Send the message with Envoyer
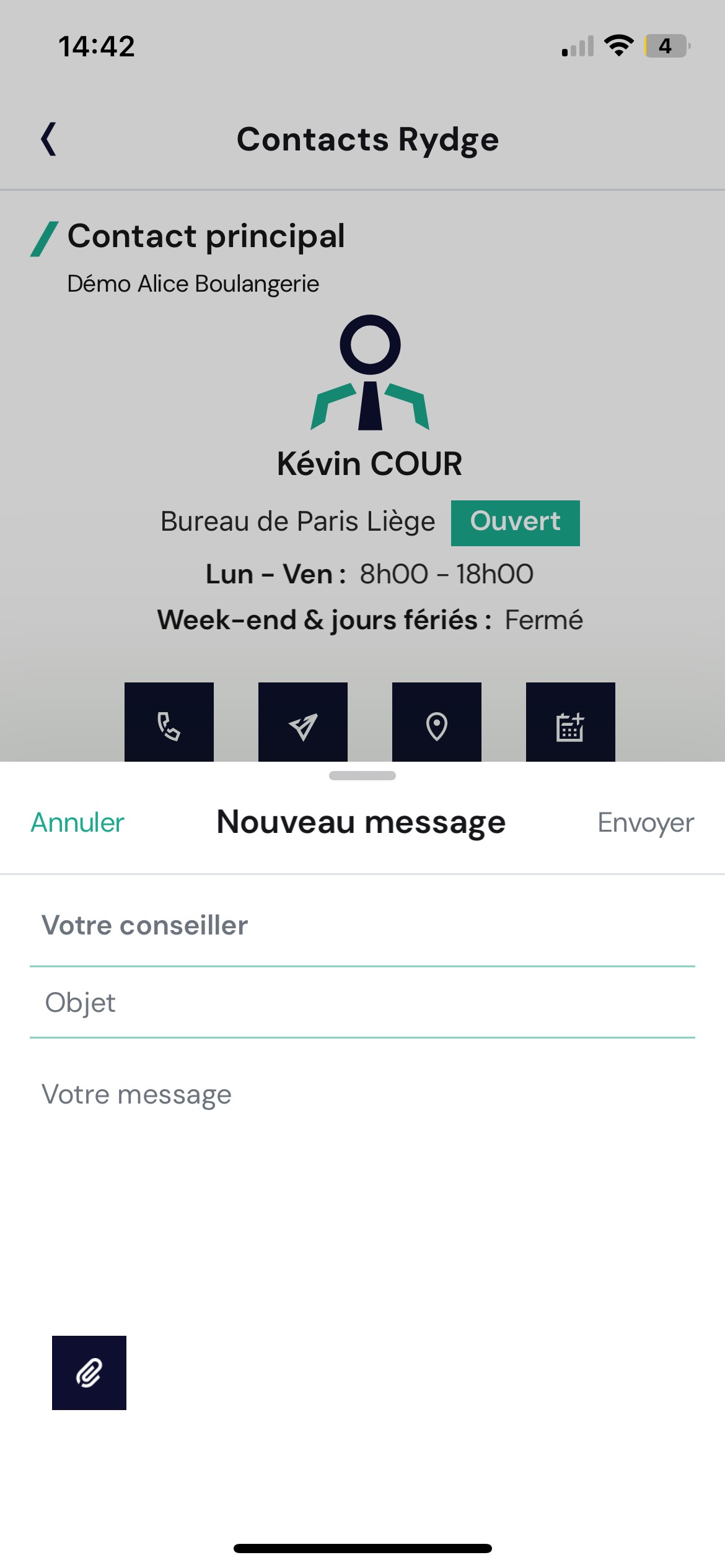The image size is (725, 1568). click(x=645, y=822)
